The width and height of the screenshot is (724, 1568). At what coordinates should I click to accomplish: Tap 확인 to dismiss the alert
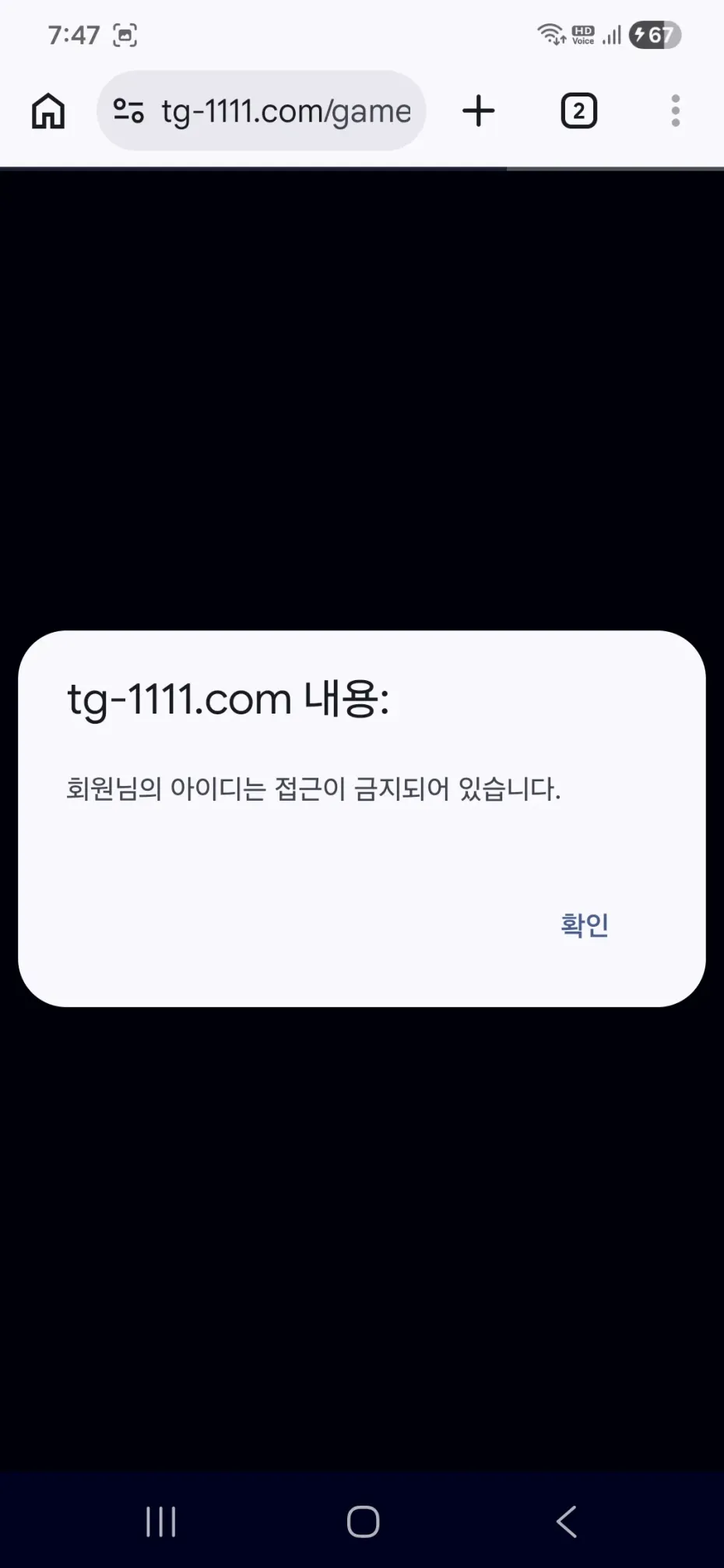pyautogui.click(x=584, y=925)
